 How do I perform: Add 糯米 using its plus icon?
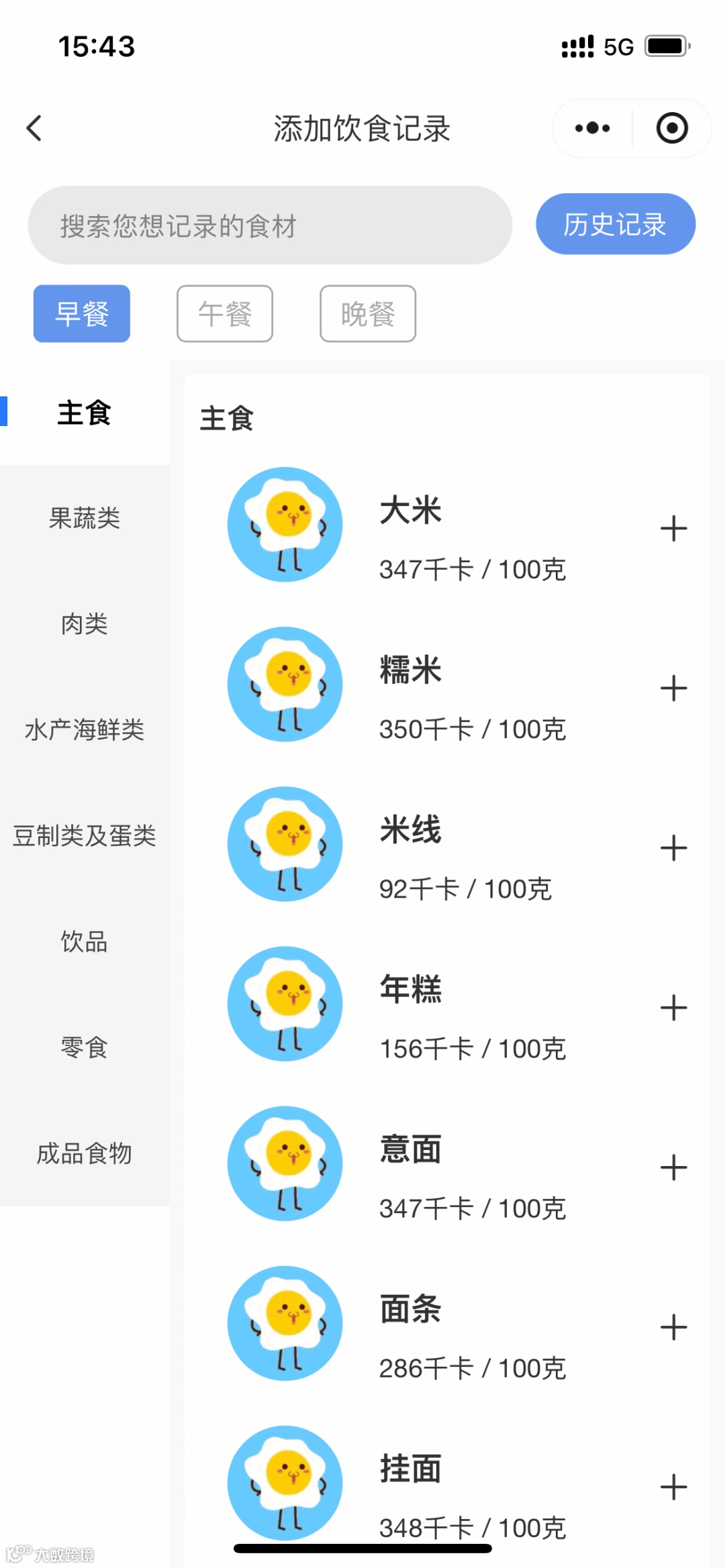tap(673, 688)
